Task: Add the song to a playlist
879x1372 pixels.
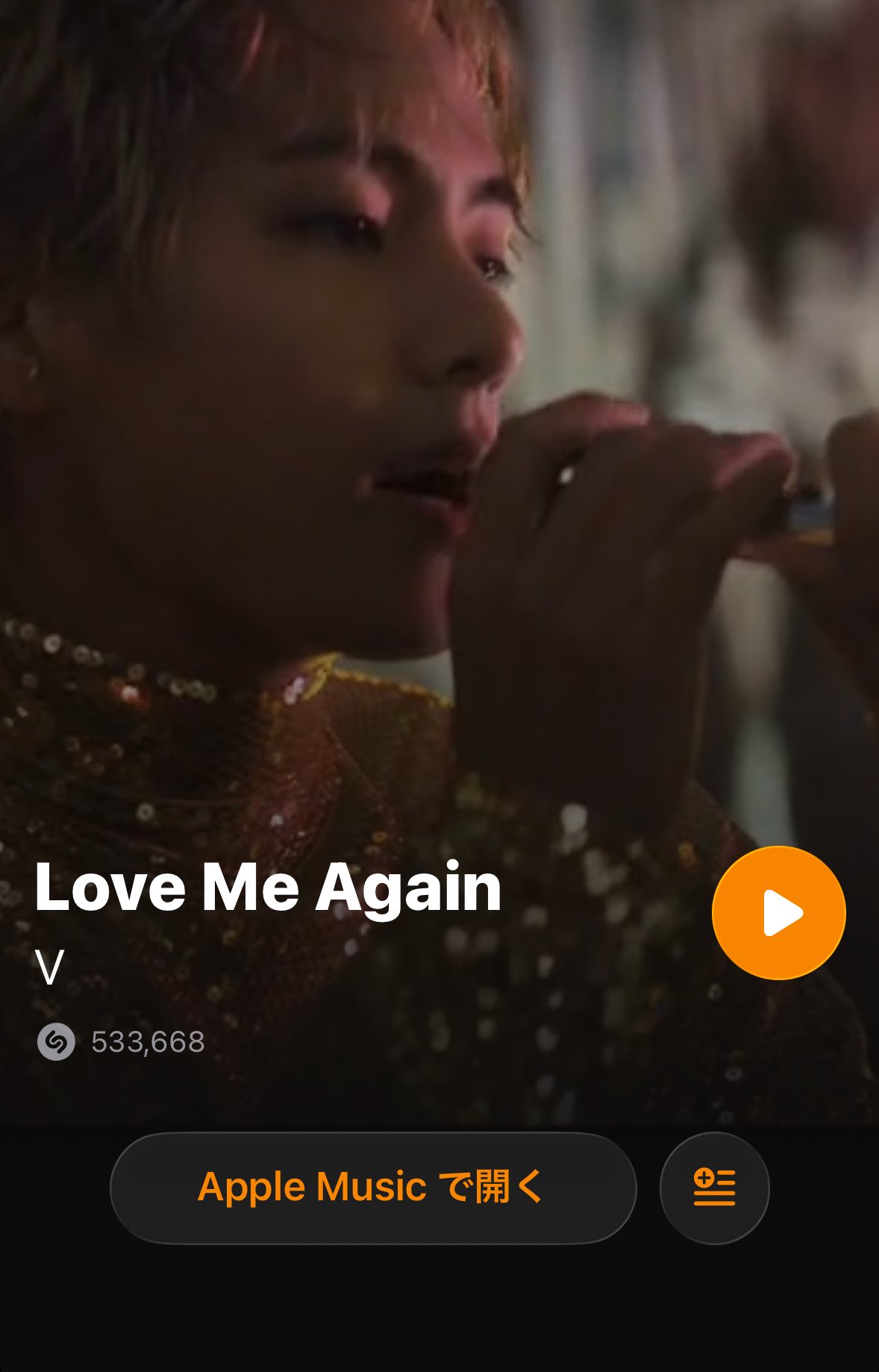Action: (714, 1188)
